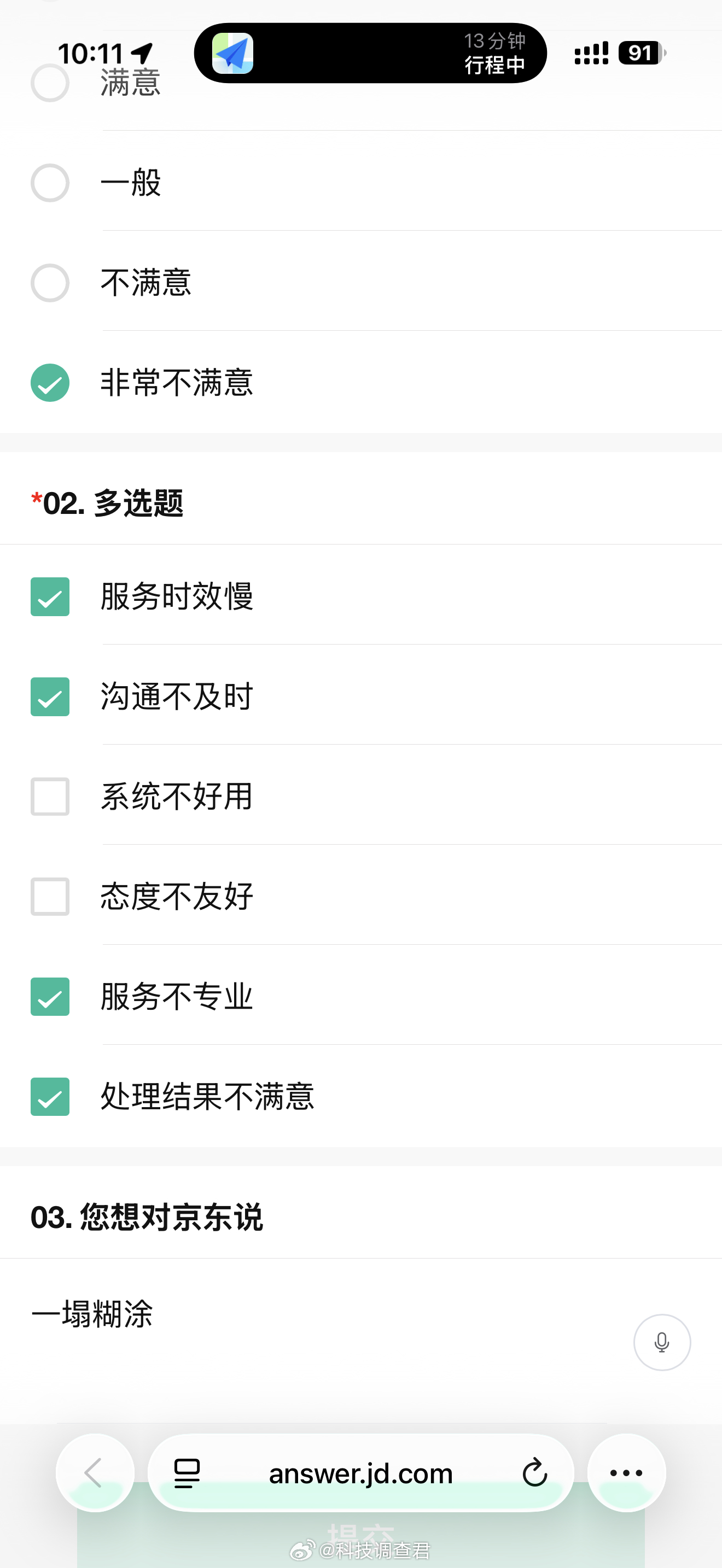Open the more options (...) menu in Safari
The width and height of the screenshot is (722, 1568).
point(626,1473)
